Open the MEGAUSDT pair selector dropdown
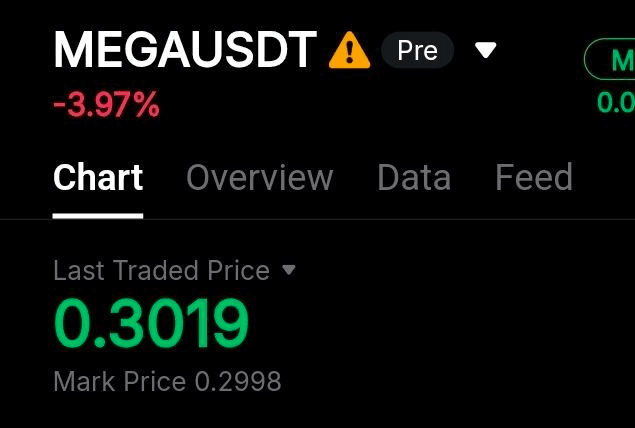This screenshot has width=635, height=428. pyautogui.click(x=486, y=50)
